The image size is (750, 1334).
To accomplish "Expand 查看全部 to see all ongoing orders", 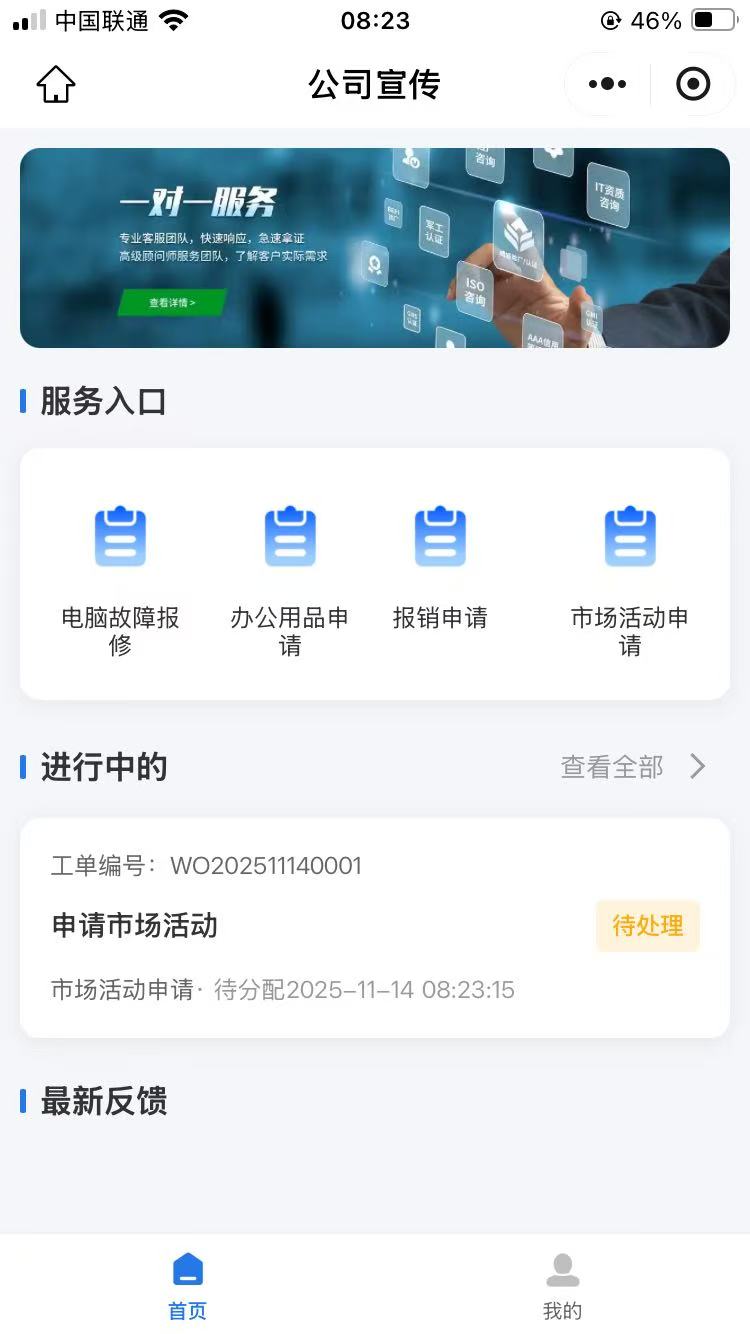I will click(x=611, y=767).
